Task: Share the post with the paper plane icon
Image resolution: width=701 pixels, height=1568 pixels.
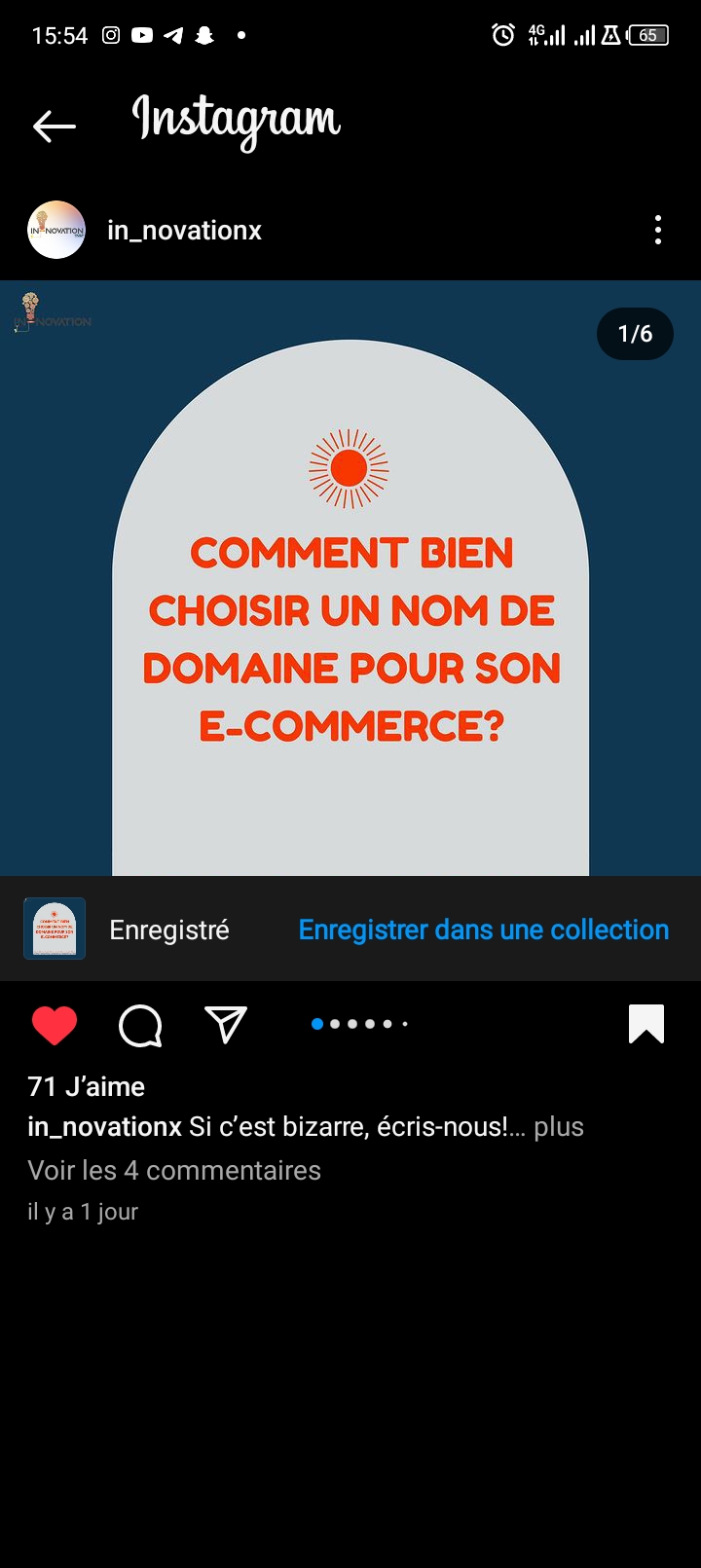Action: [226, 1024]
